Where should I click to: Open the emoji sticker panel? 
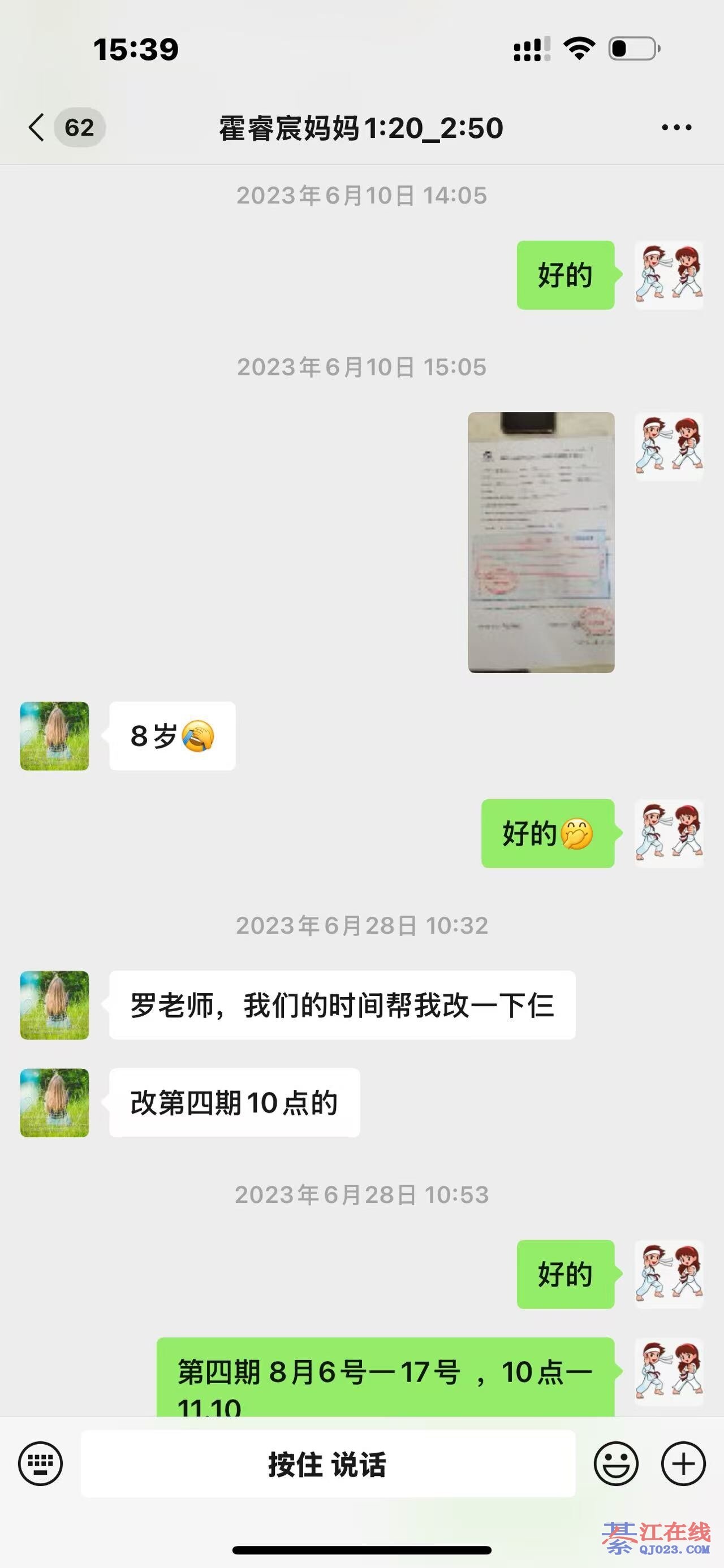pos(615,1463)
